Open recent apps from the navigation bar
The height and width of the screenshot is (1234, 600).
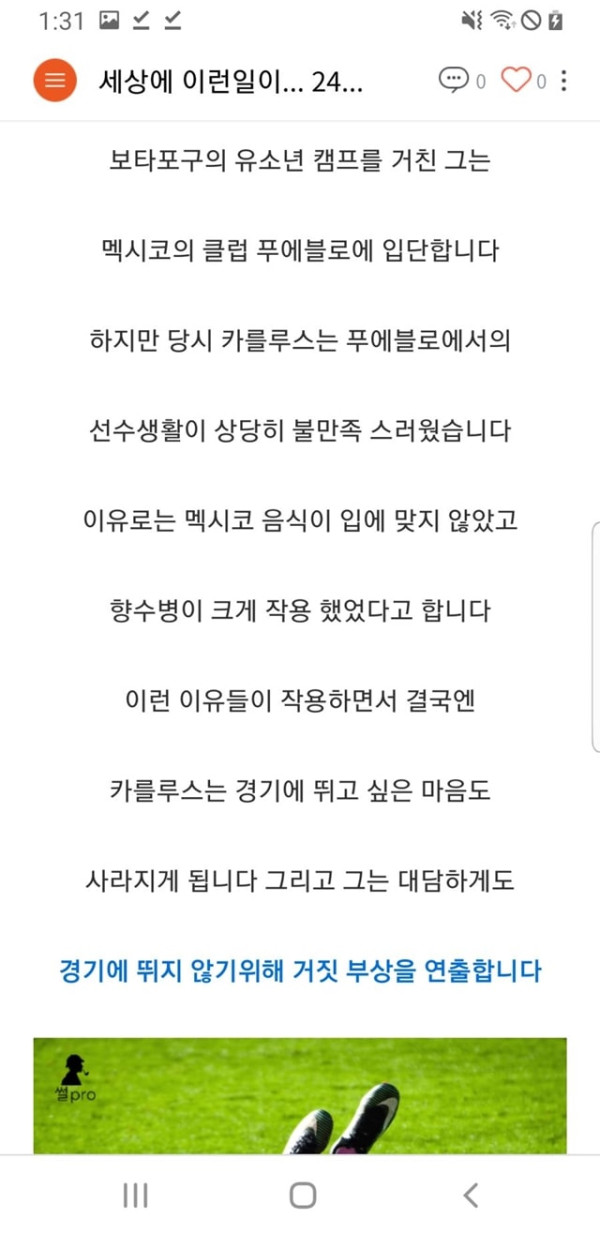pos(134,1194)
